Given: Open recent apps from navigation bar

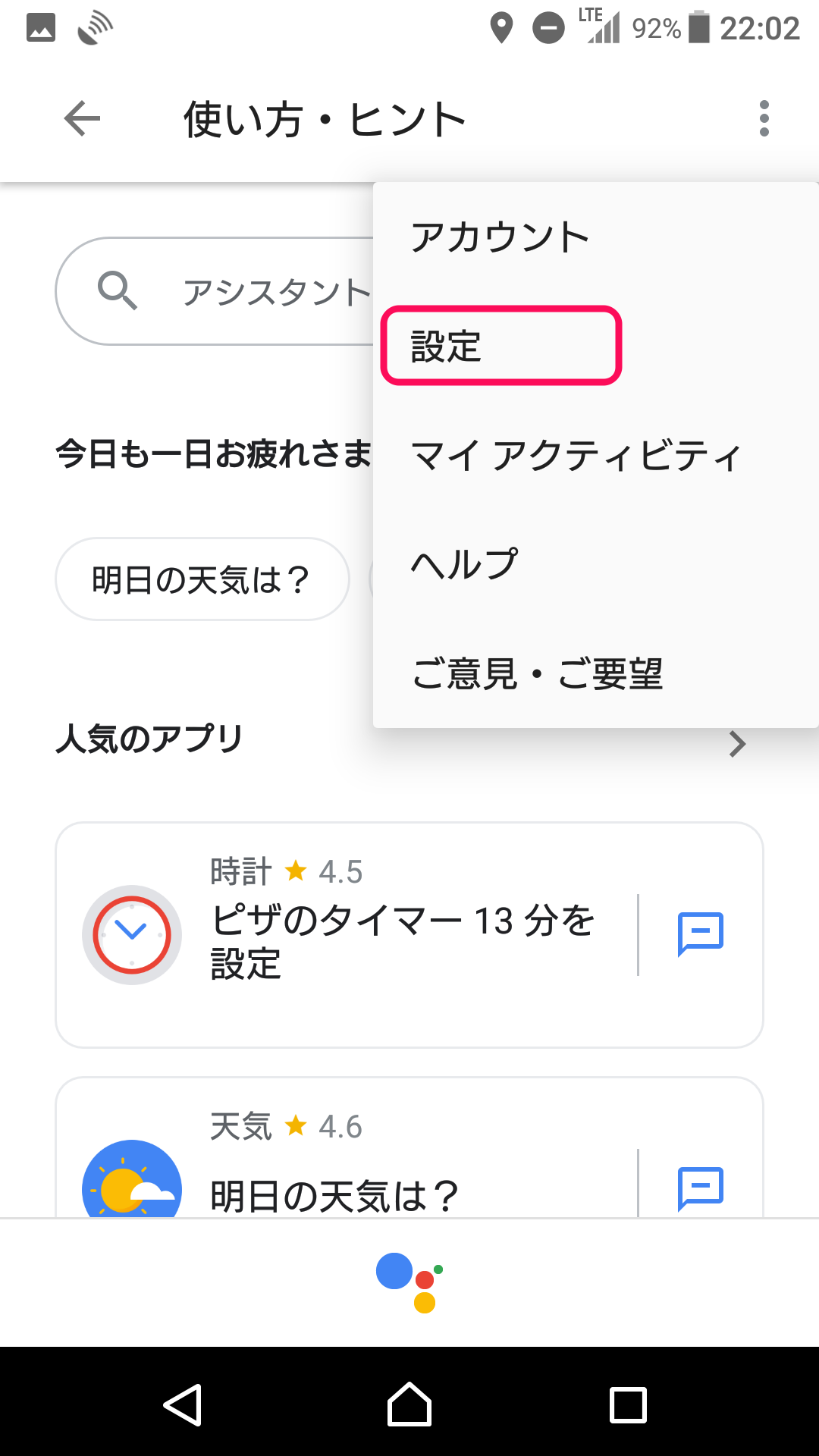Looking at the screenshot, I should [628, 1404].
